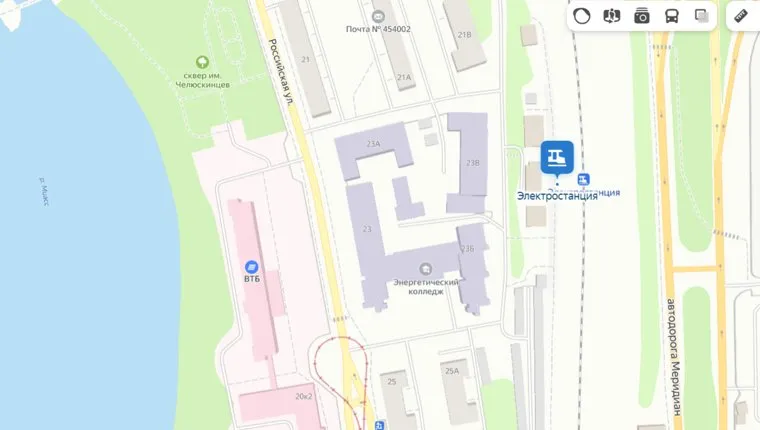
Task: Open Почта № 454002 post office marker
Action: (378, 15)
